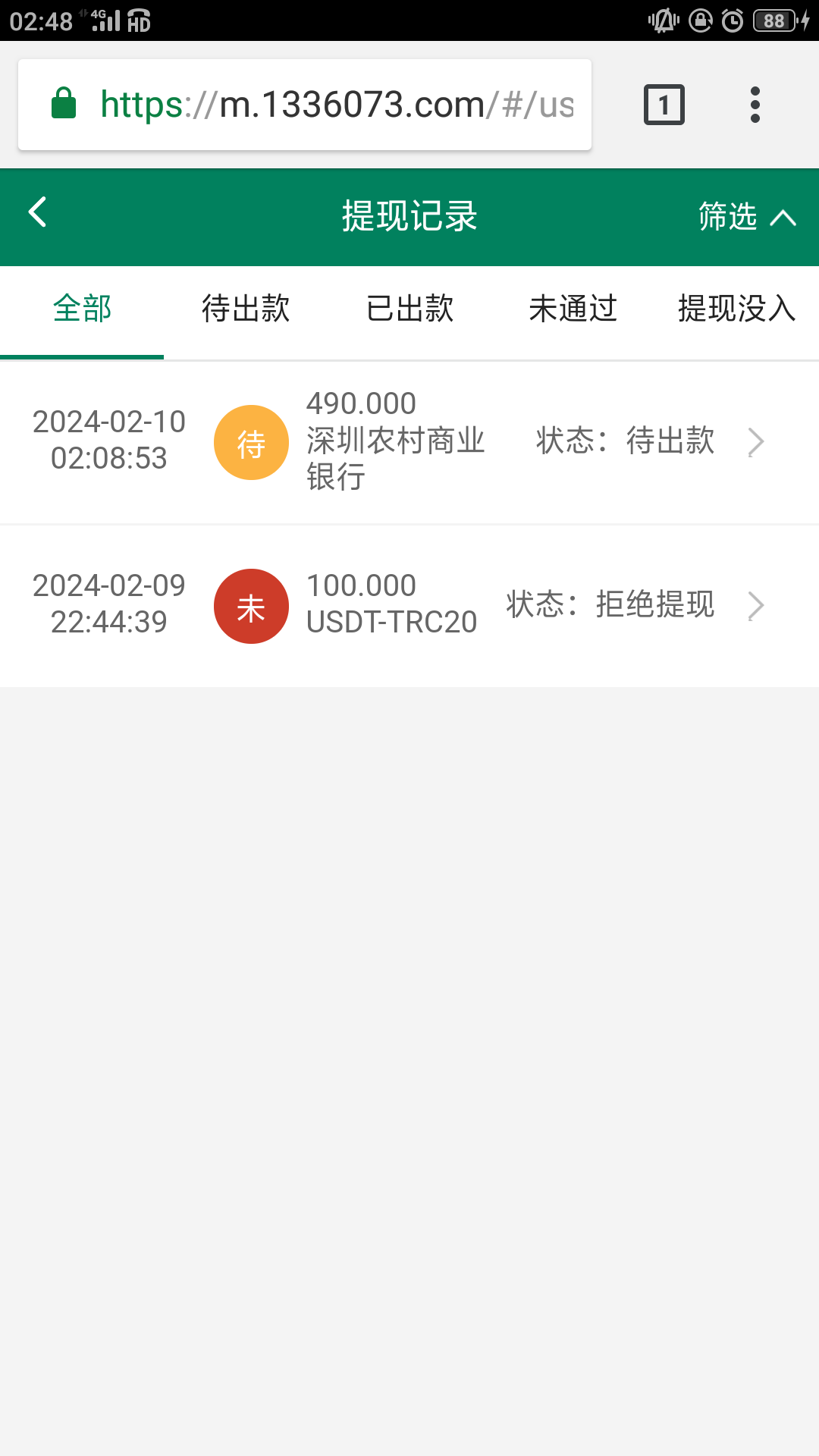Screen dimensions: 819x1456
Task: View the 提现没入 tab
Action: (736, 309)
